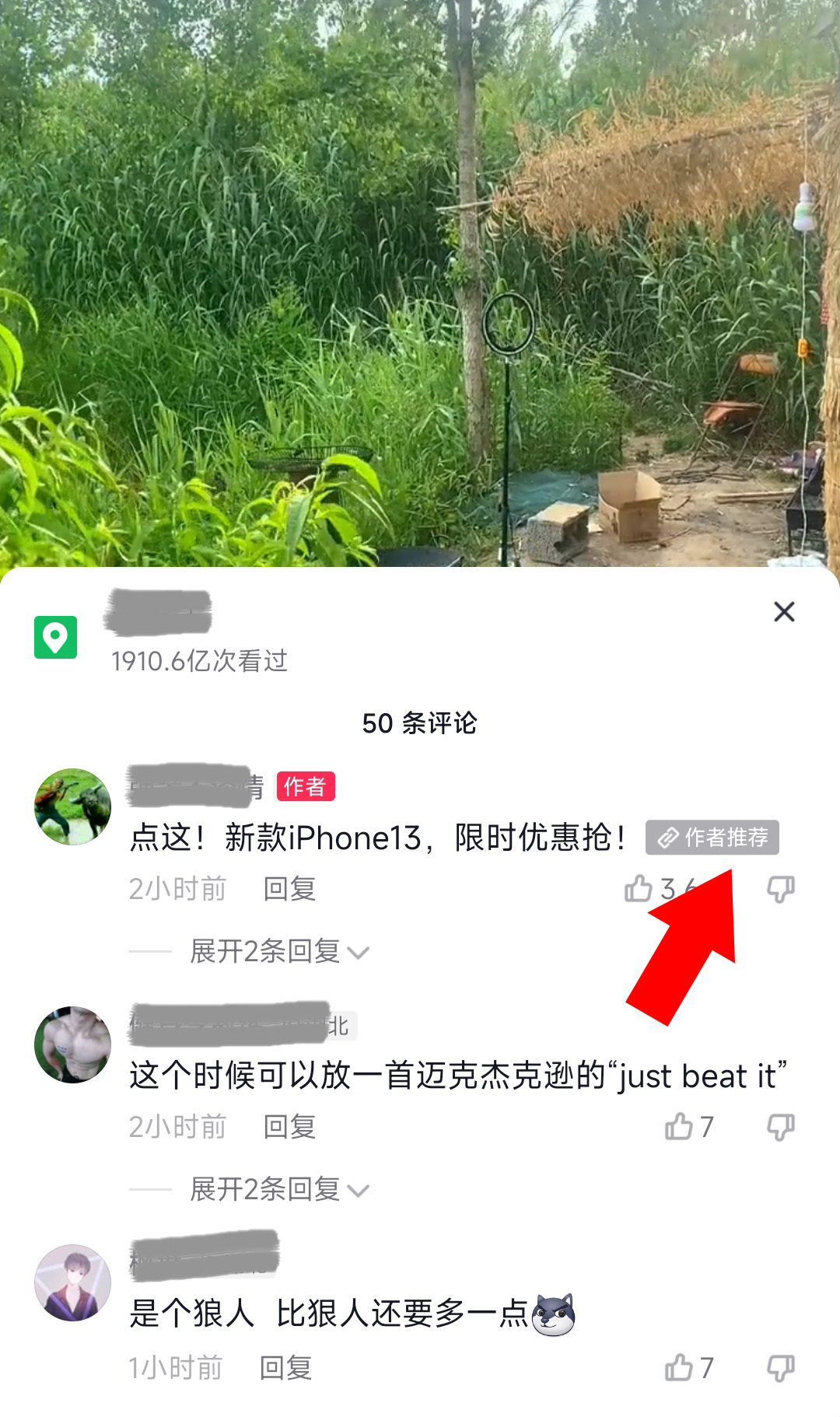This screenshot has width=840, height=1417.
Task: Open the avatar of the "just beat it" commenter
Action: tap(73, 1044)
